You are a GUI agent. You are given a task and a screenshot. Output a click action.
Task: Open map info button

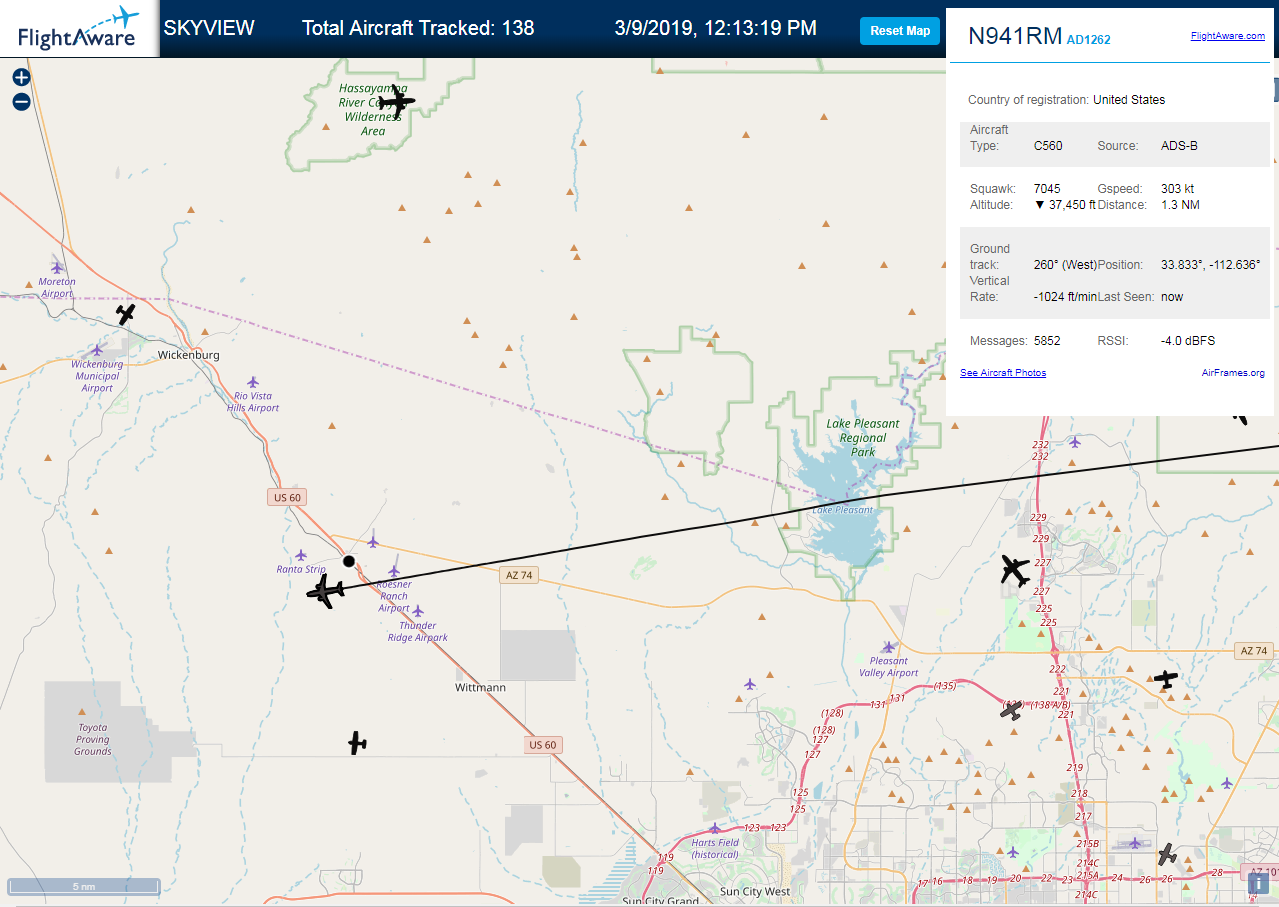point(1258,883)
